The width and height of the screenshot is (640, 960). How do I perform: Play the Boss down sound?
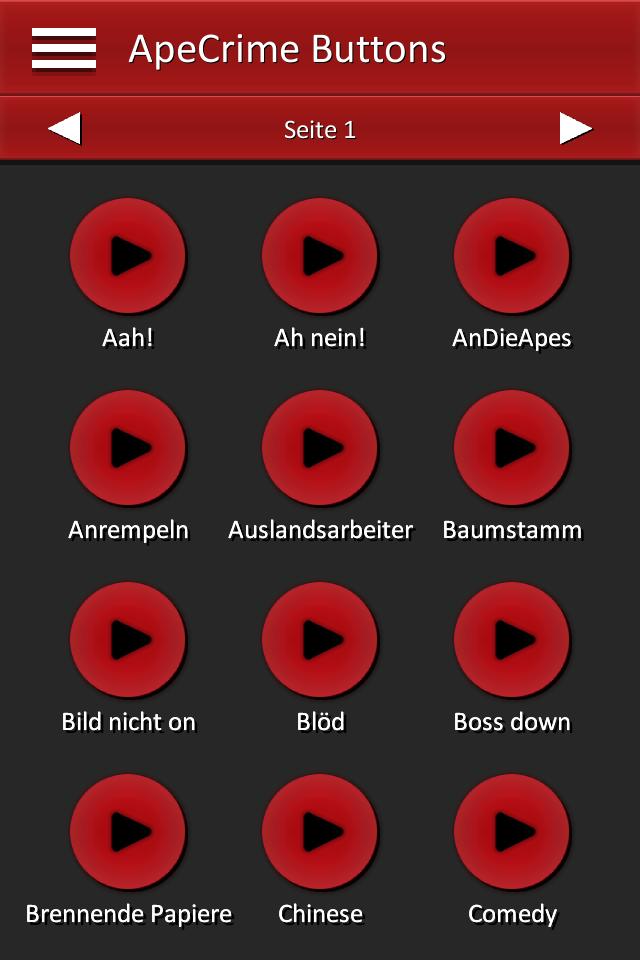[512, 640]
